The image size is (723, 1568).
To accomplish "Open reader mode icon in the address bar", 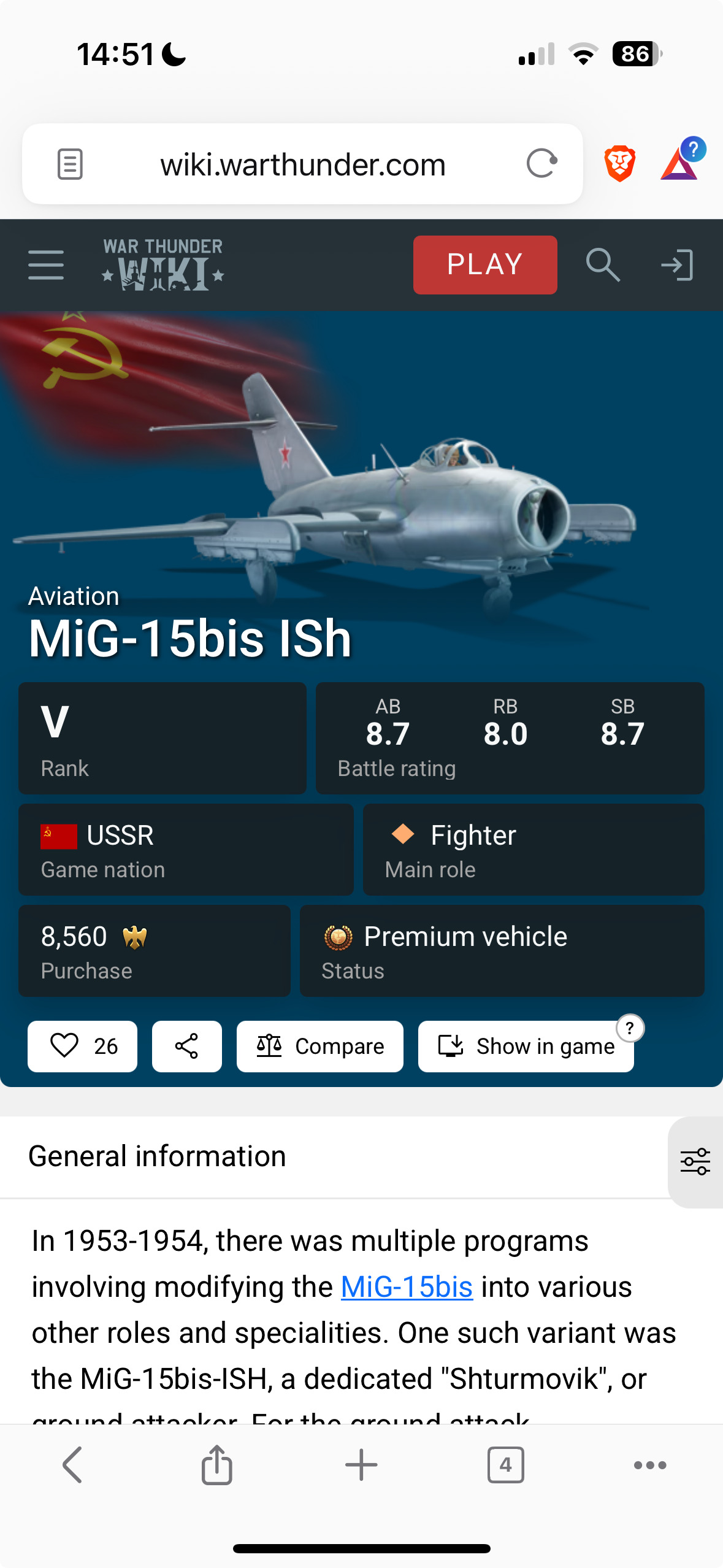I will 70,164.
